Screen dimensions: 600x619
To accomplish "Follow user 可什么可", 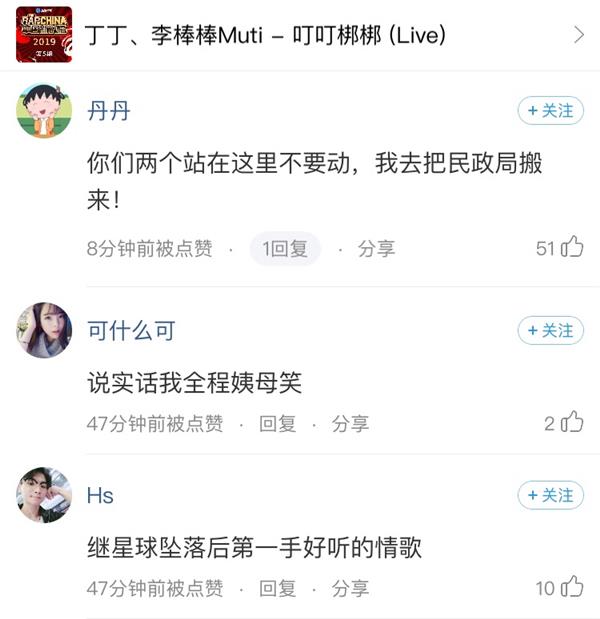I will coord(550,330).
